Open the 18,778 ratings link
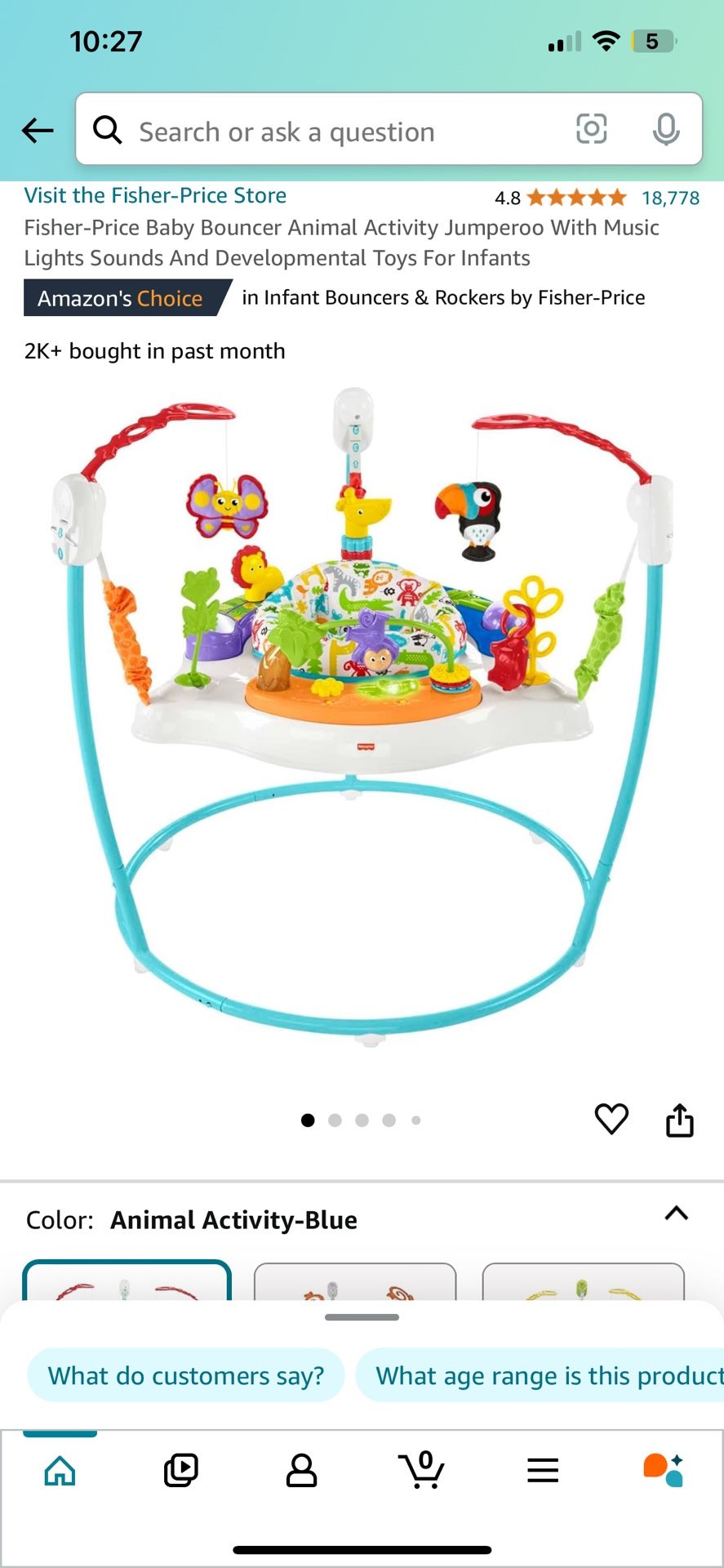Screen dimensions: 724x1568 pyautogui.click(x=670, y=198)
